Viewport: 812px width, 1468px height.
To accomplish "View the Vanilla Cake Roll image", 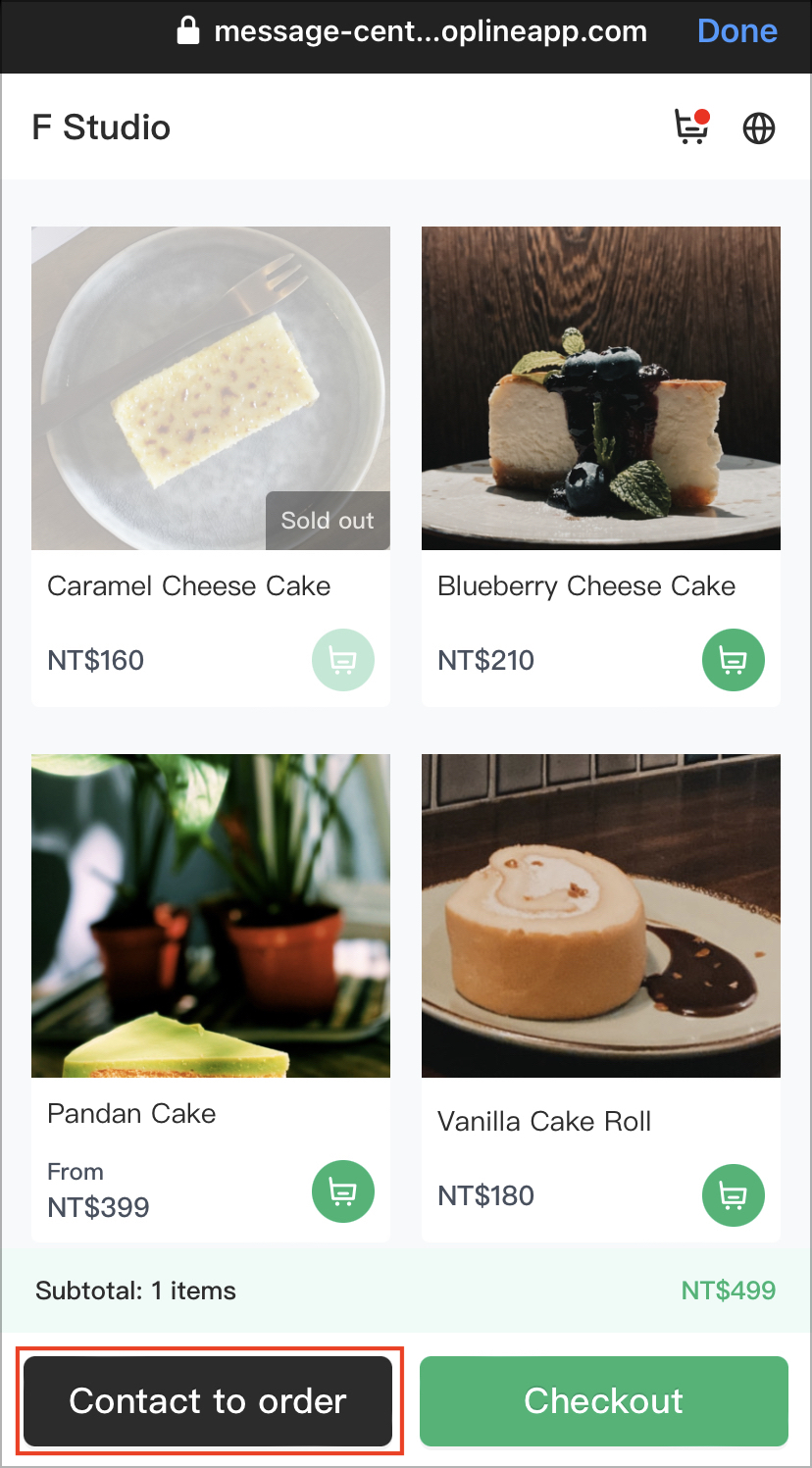I will point(600,915).
